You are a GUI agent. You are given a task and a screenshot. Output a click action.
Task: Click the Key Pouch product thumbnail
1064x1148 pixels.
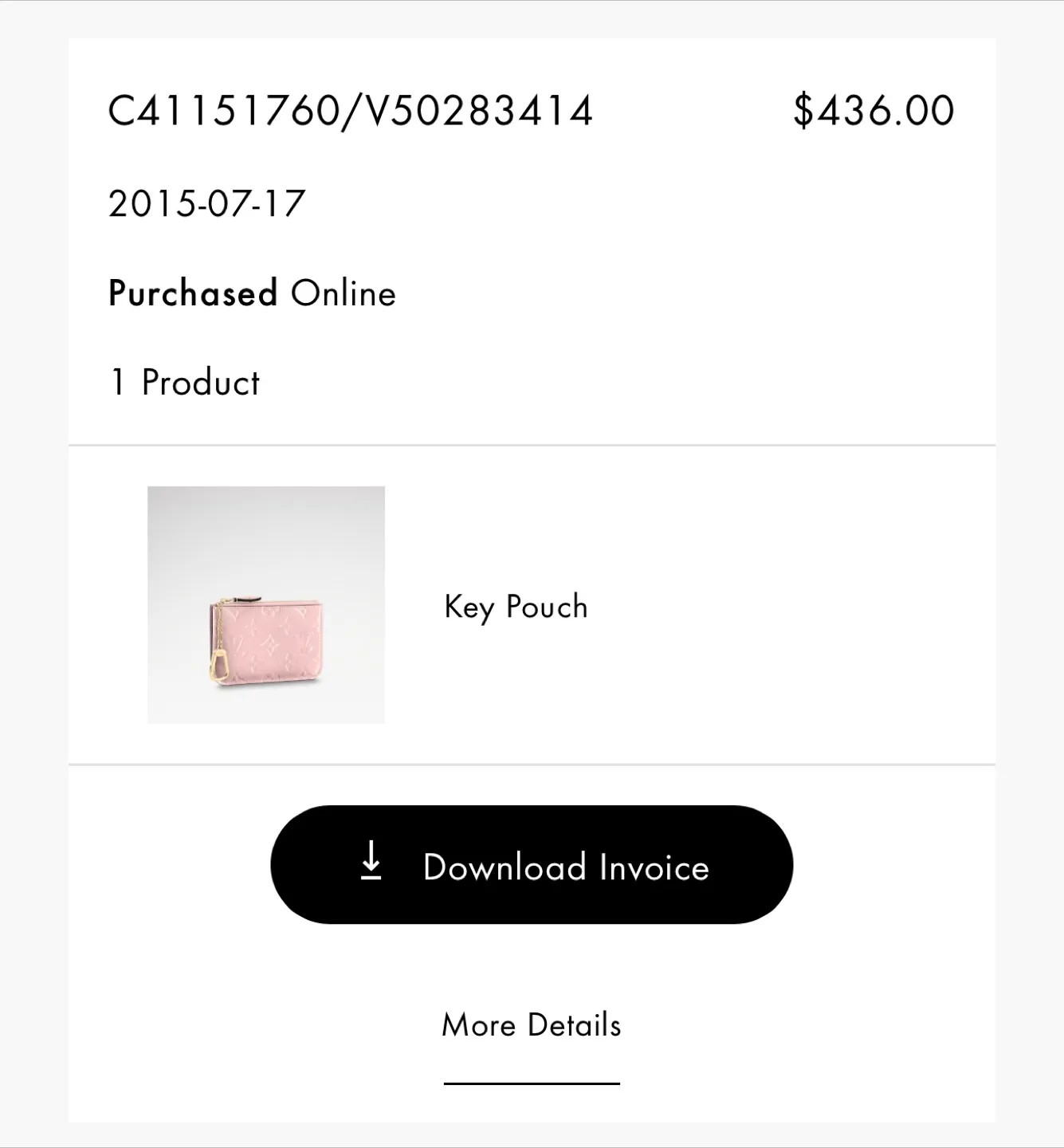pos(265,604)
